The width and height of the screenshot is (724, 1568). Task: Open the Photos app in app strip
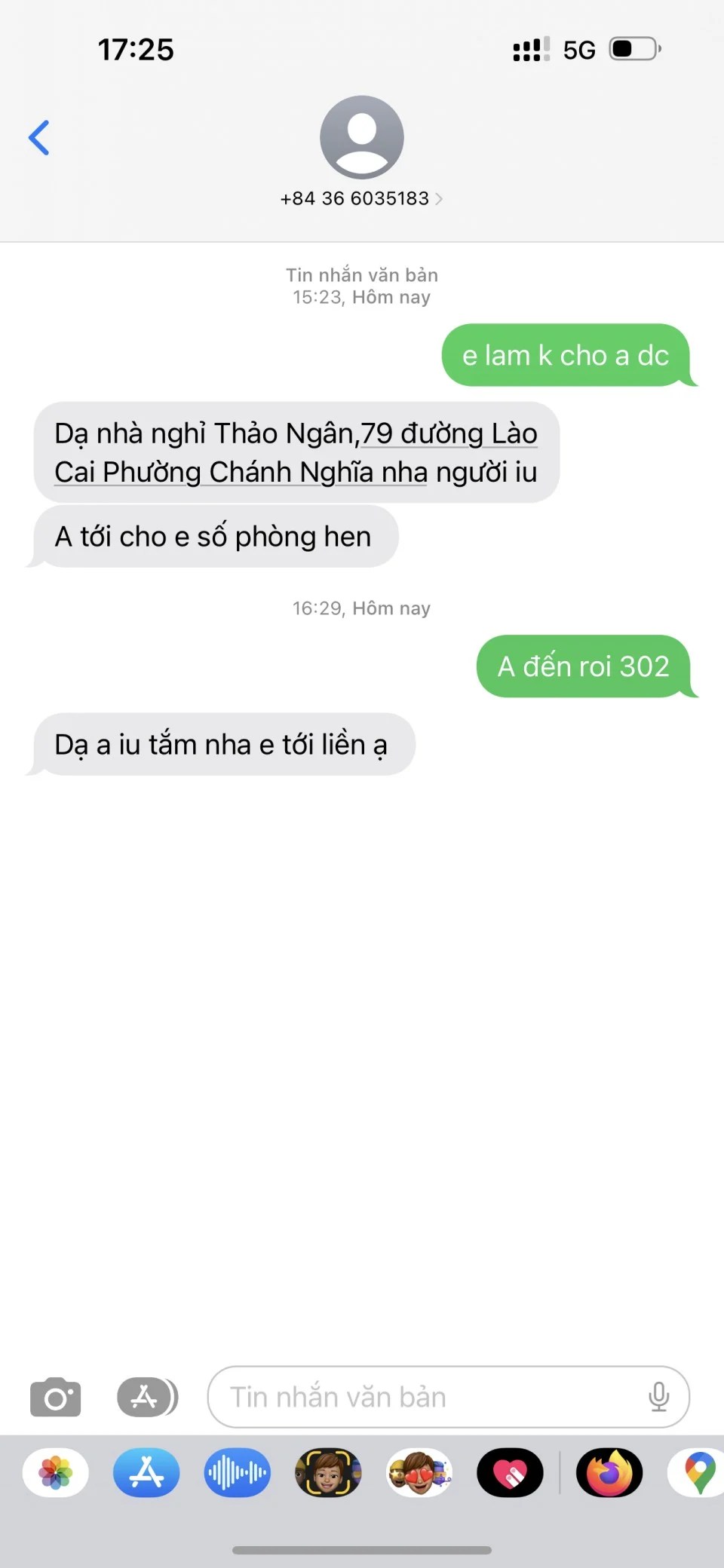click(56, 1472)
